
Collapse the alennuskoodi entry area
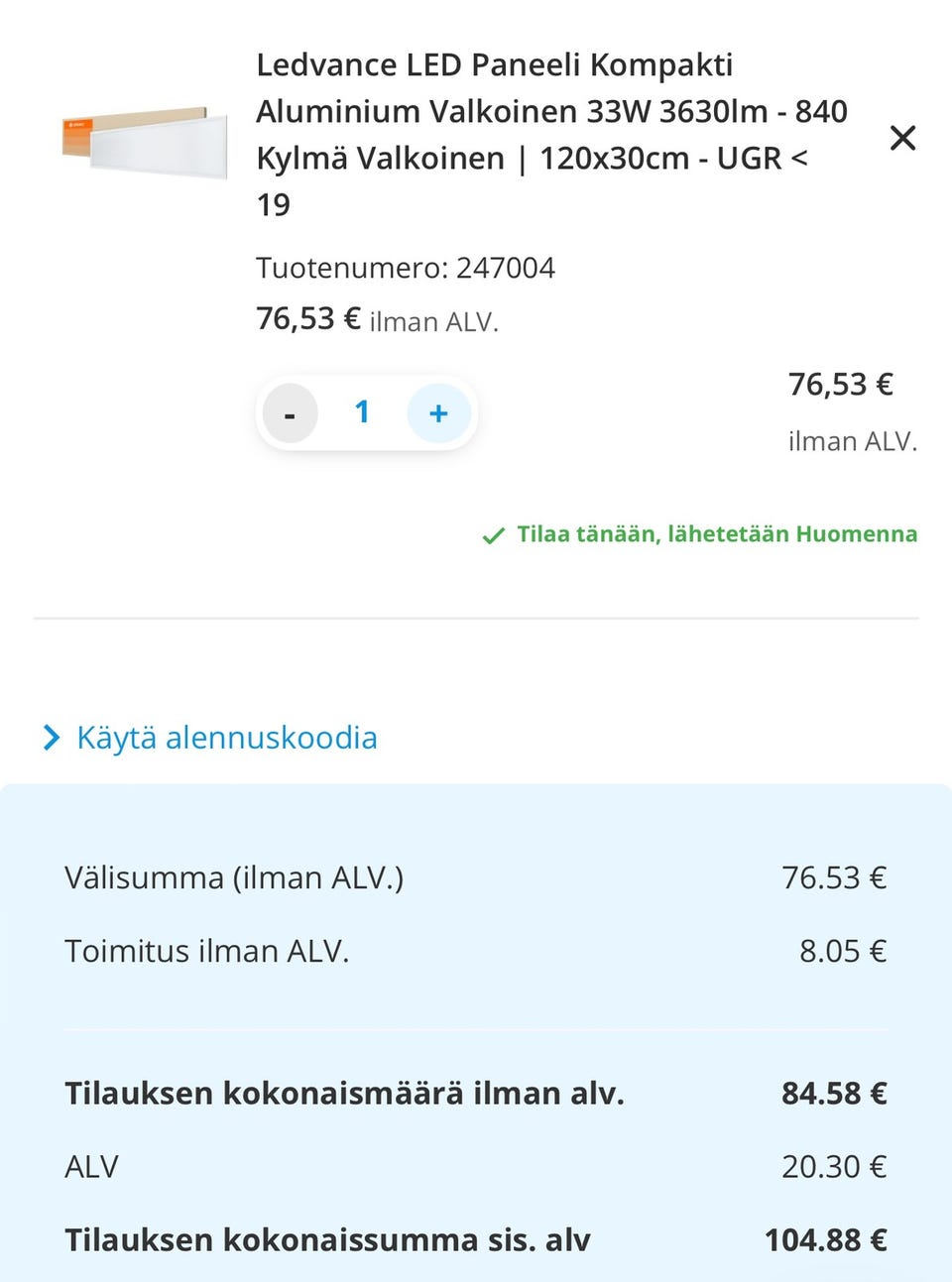226,737
